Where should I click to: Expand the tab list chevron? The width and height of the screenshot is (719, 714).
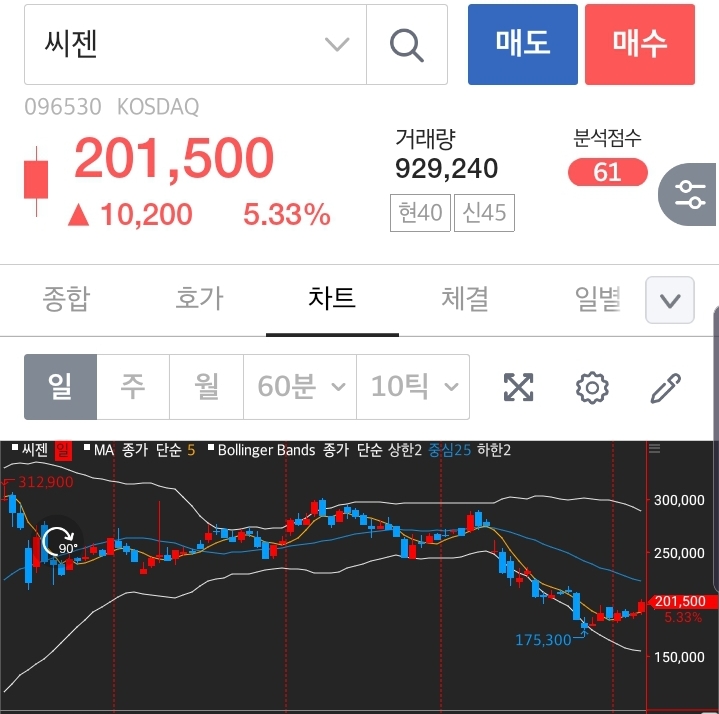pyautogui.click(x=670, y=300)
